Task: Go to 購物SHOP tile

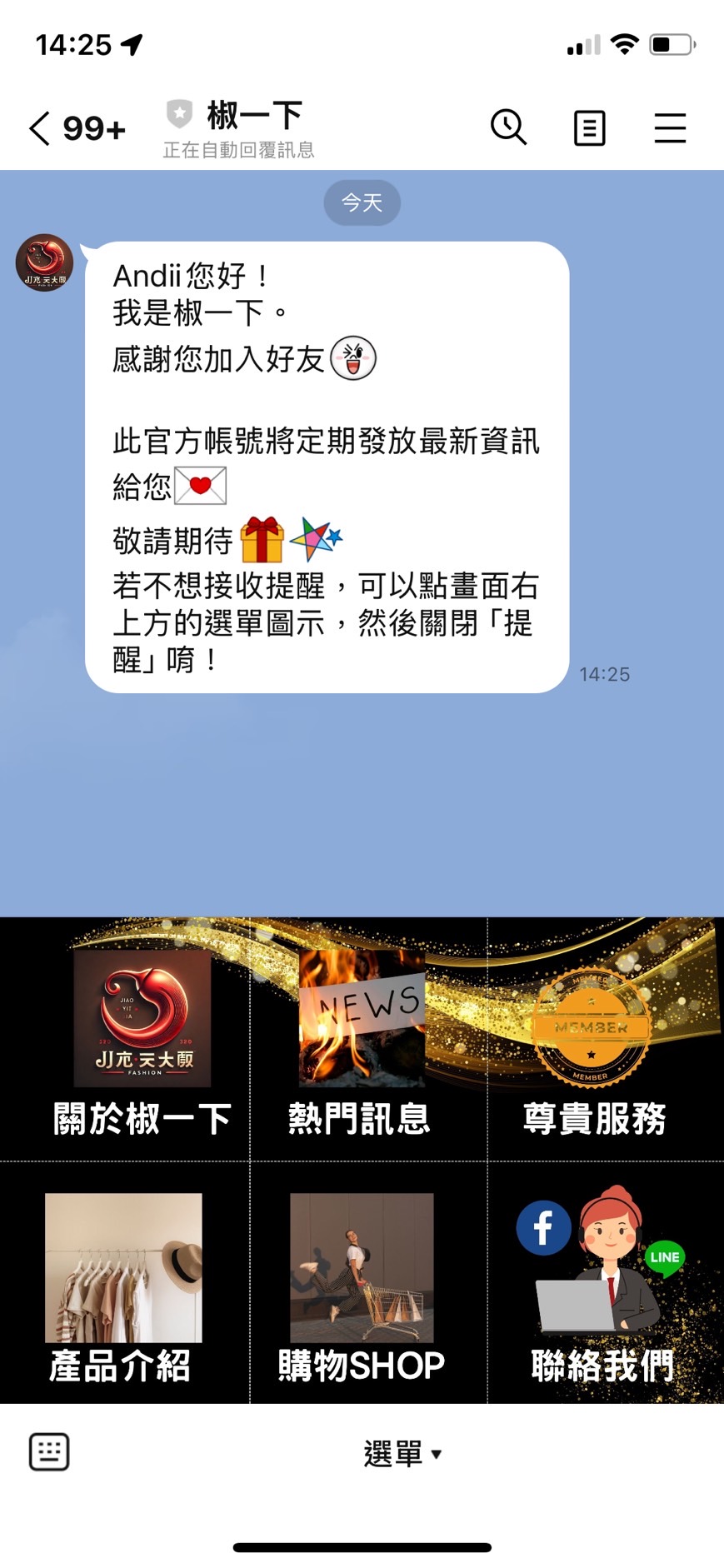Action: coord(362,1283)
